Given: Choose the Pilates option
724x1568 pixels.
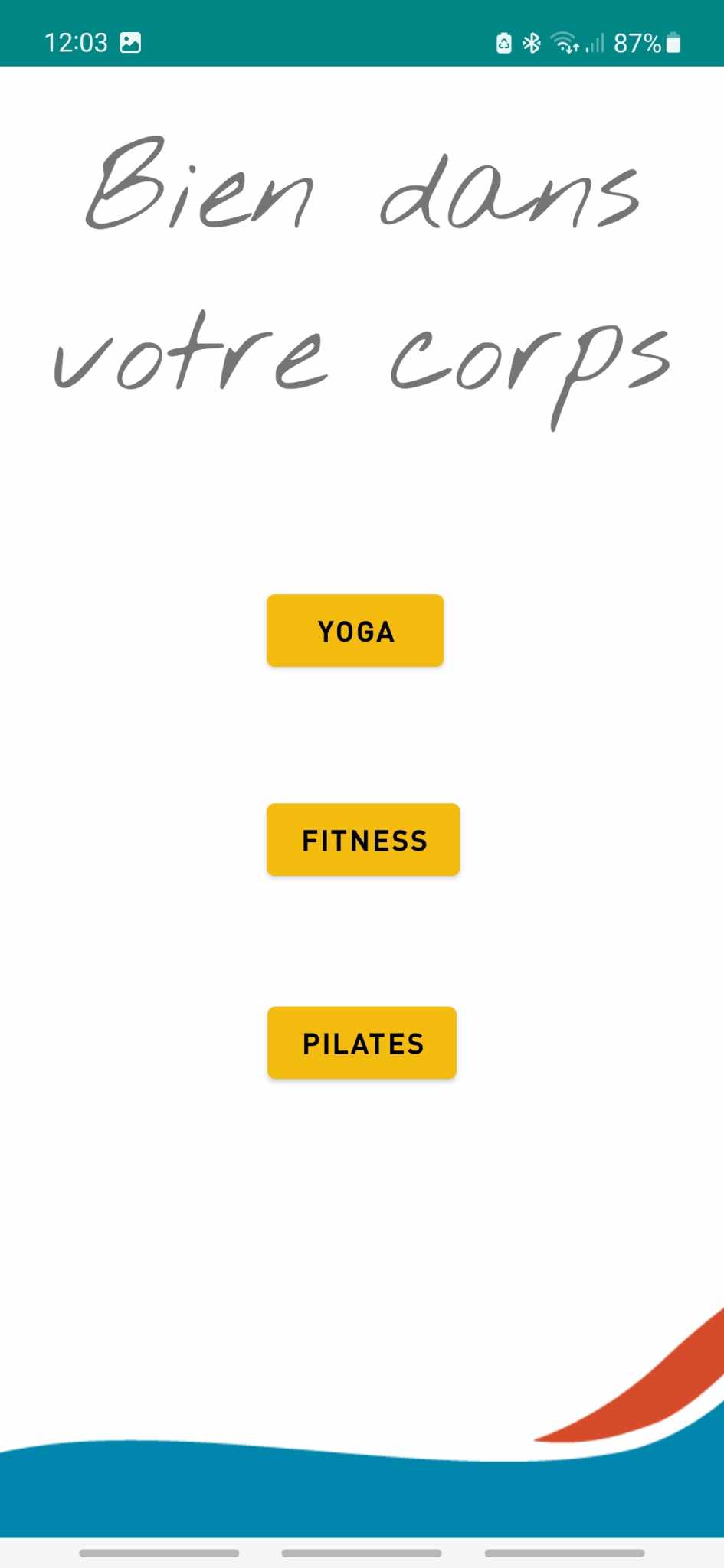Looking at the screenshot, I should point(362,1043).
